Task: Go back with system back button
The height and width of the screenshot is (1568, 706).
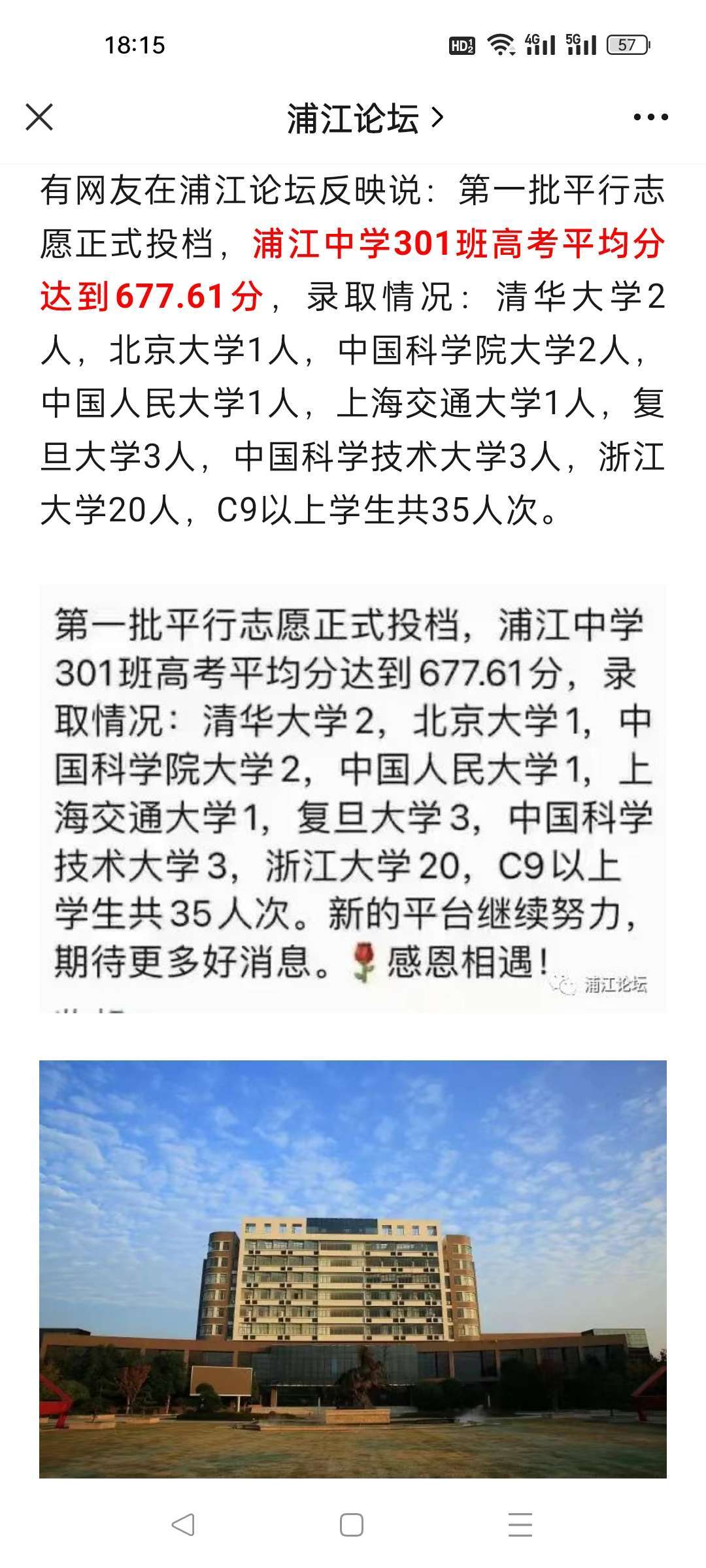Action: pos(184,1524)
